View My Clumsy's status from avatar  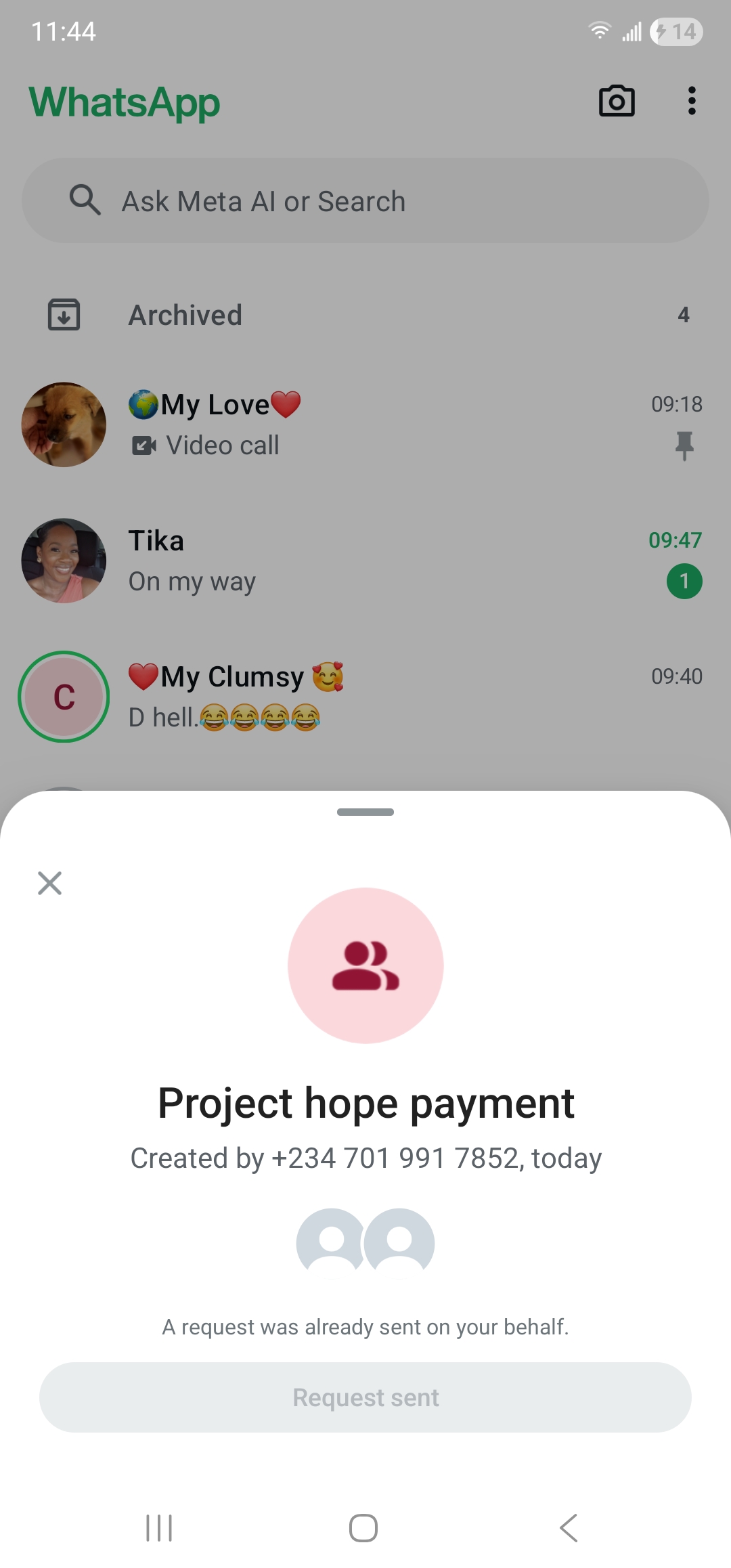click(64, 697)
